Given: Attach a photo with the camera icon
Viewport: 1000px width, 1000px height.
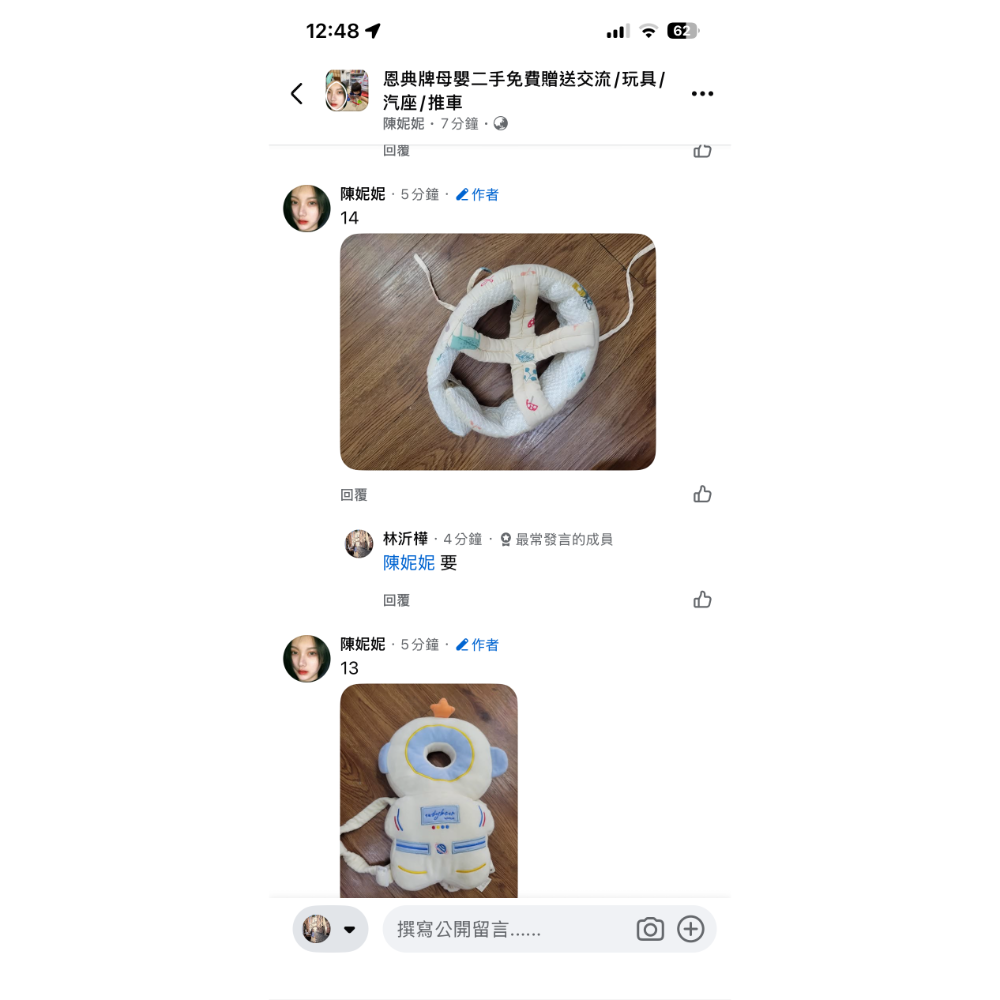Looking at the screenshot, I should (x=650, y=929).
